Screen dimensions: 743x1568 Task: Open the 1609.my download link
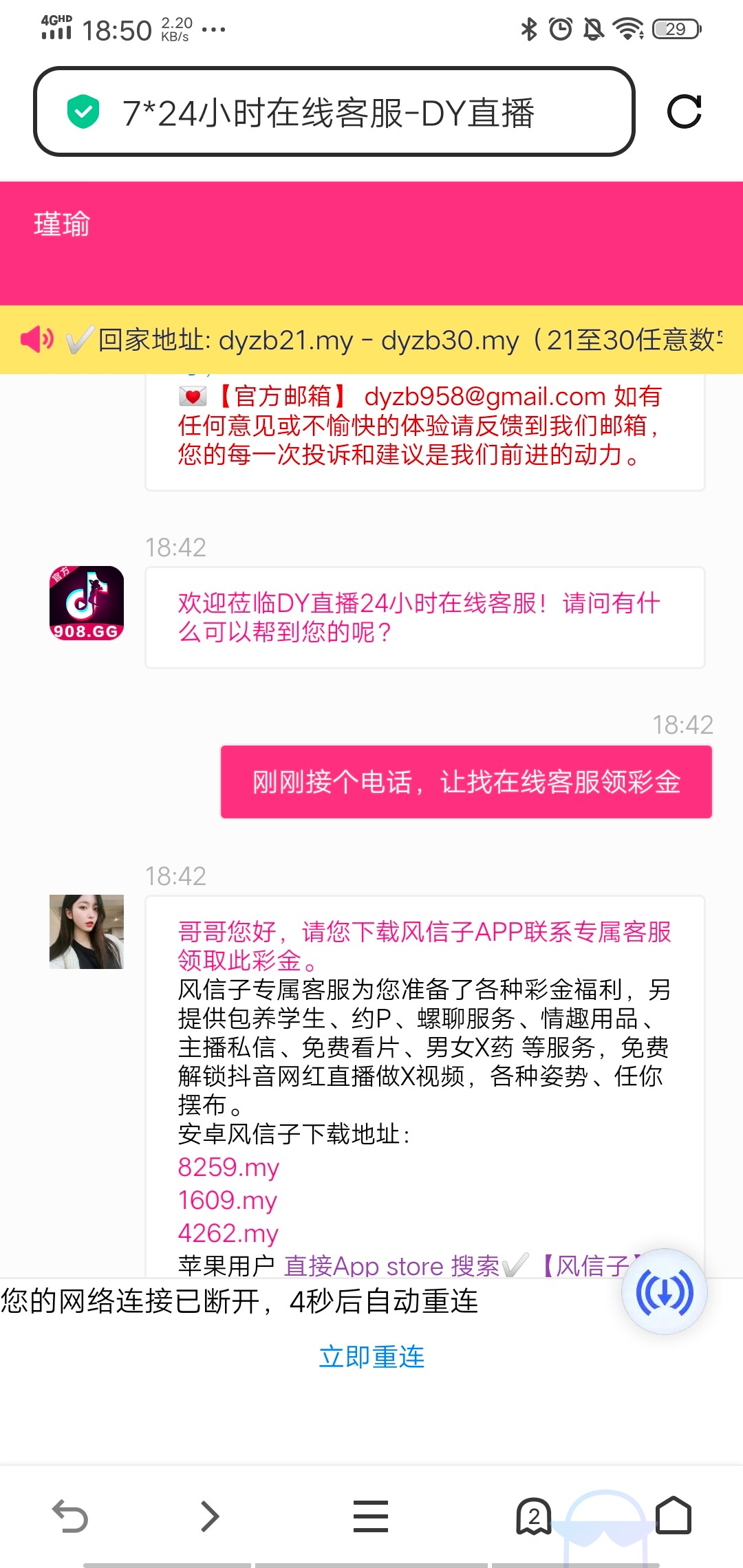click(227, 1200)
